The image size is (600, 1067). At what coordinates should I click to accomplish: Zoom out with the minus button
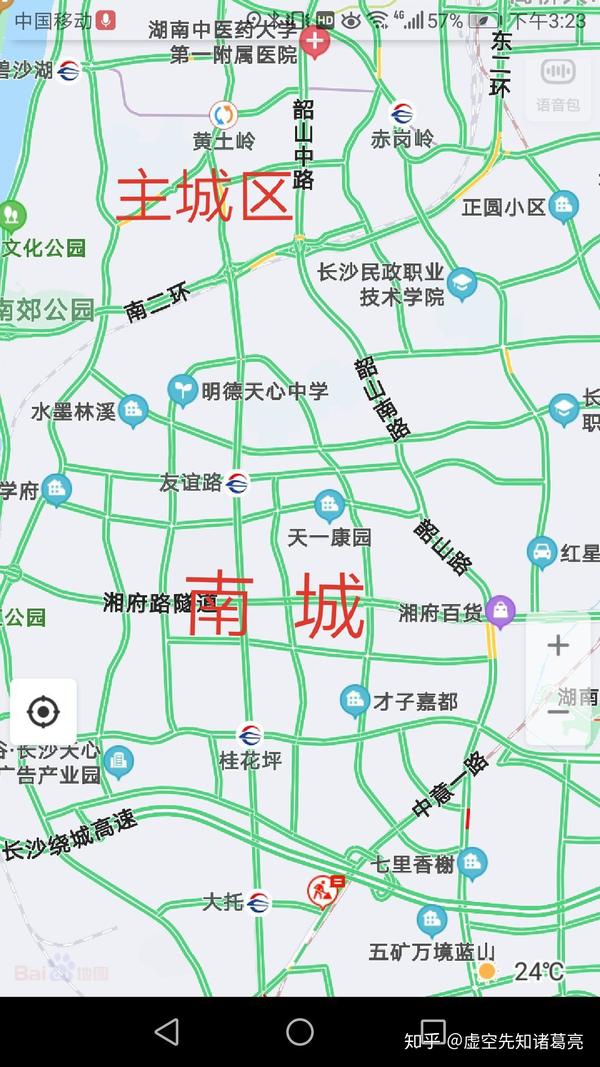[558, 712]
